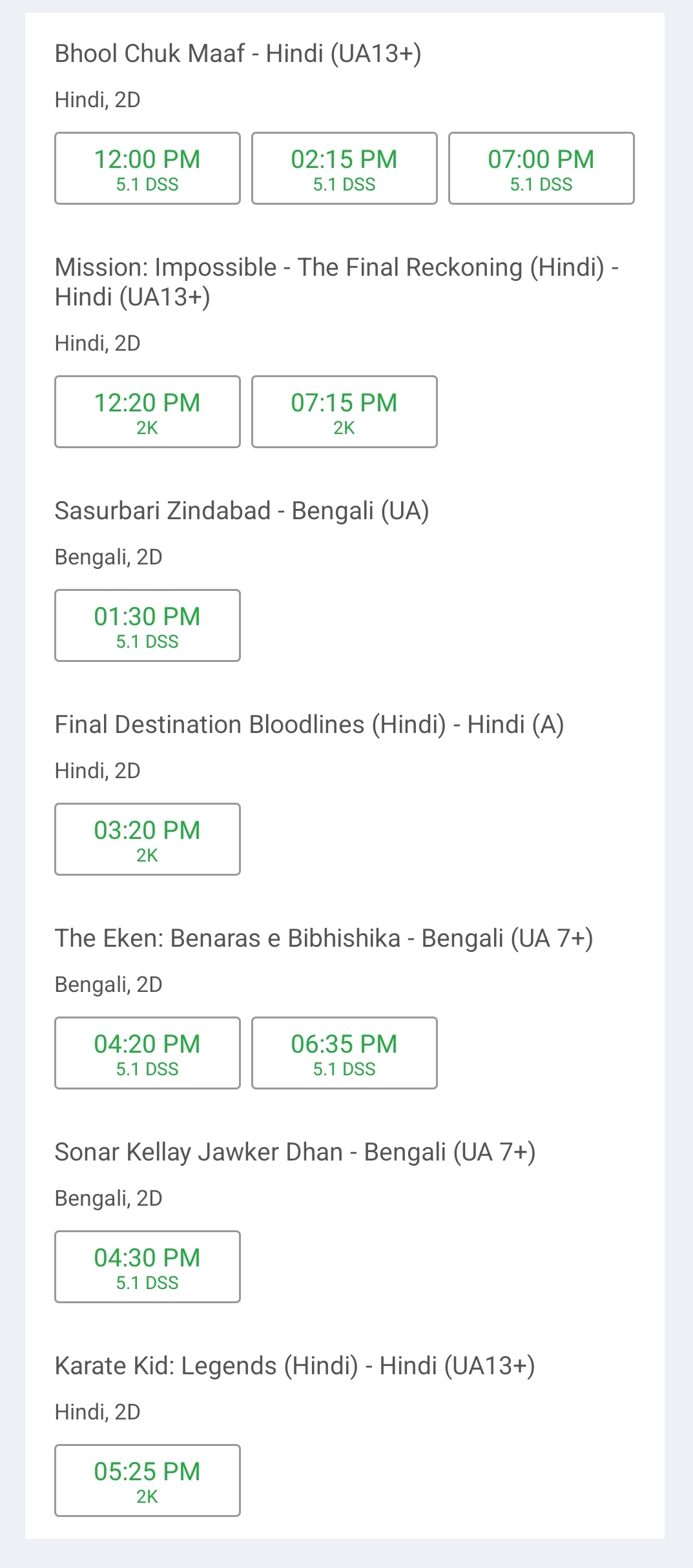
Task: Pick the 06:35 PM show for The Eken
Action: coord(344,1053)
